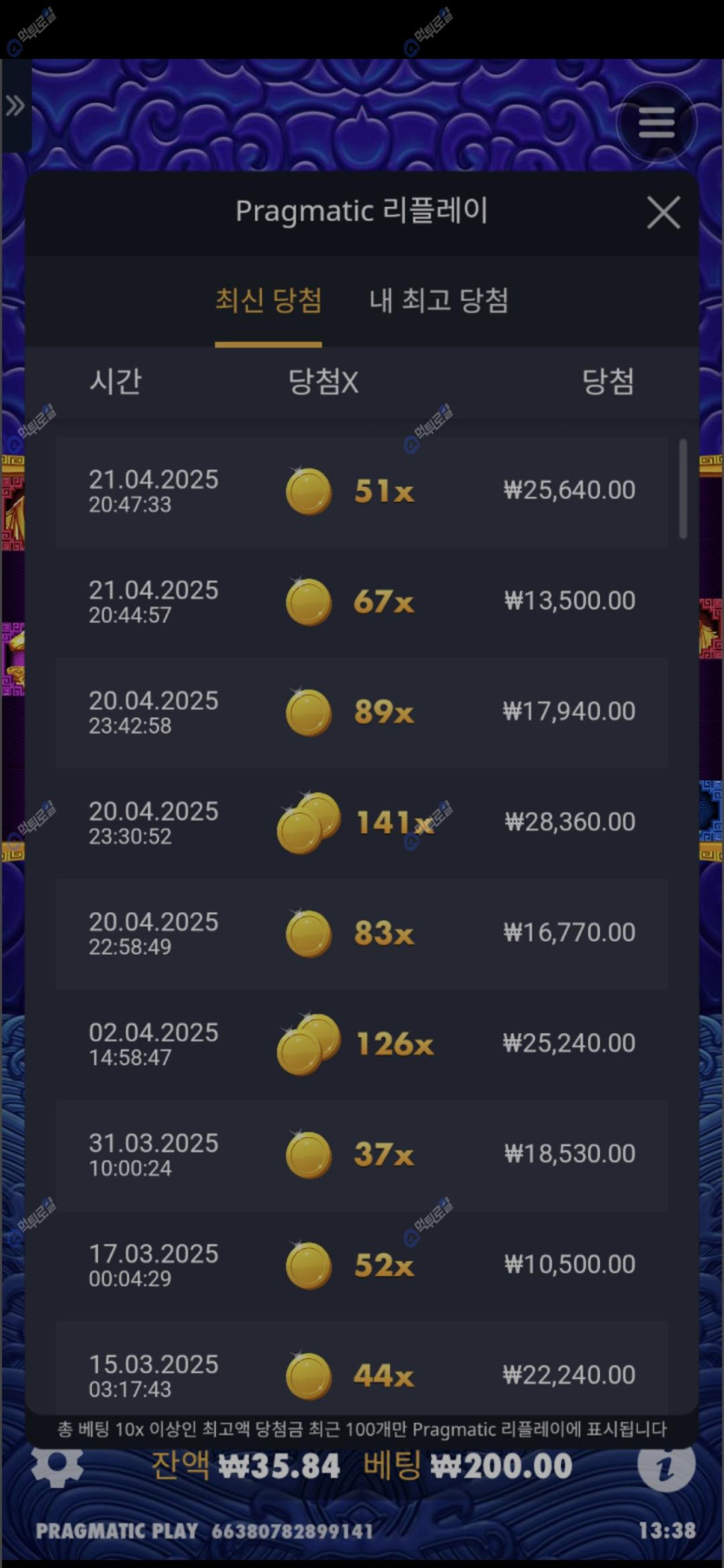Open the 52x win from 17.03.2025
724x1568 pixels.
(362, 1265)
